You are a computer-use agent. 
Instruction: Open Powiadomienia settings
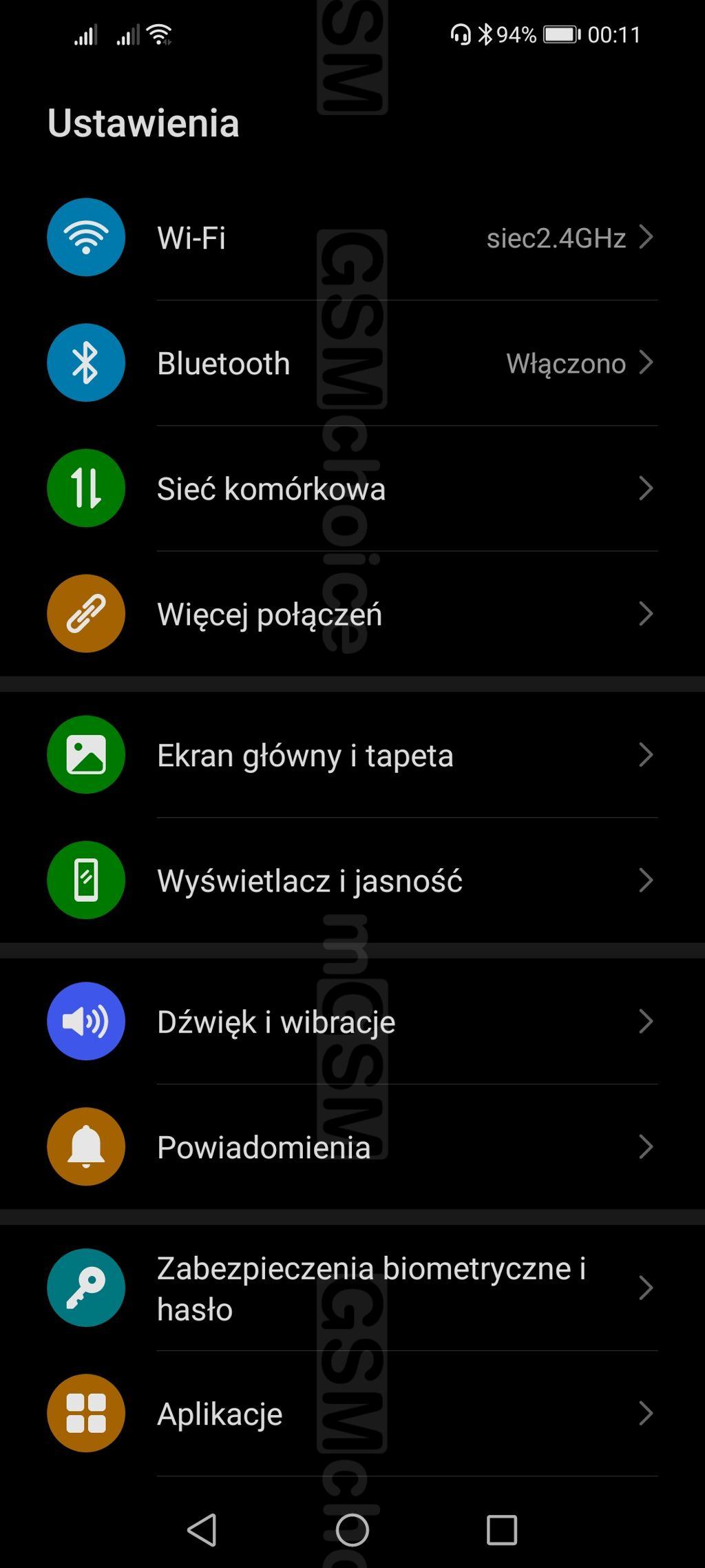(x=351, y=1147)
